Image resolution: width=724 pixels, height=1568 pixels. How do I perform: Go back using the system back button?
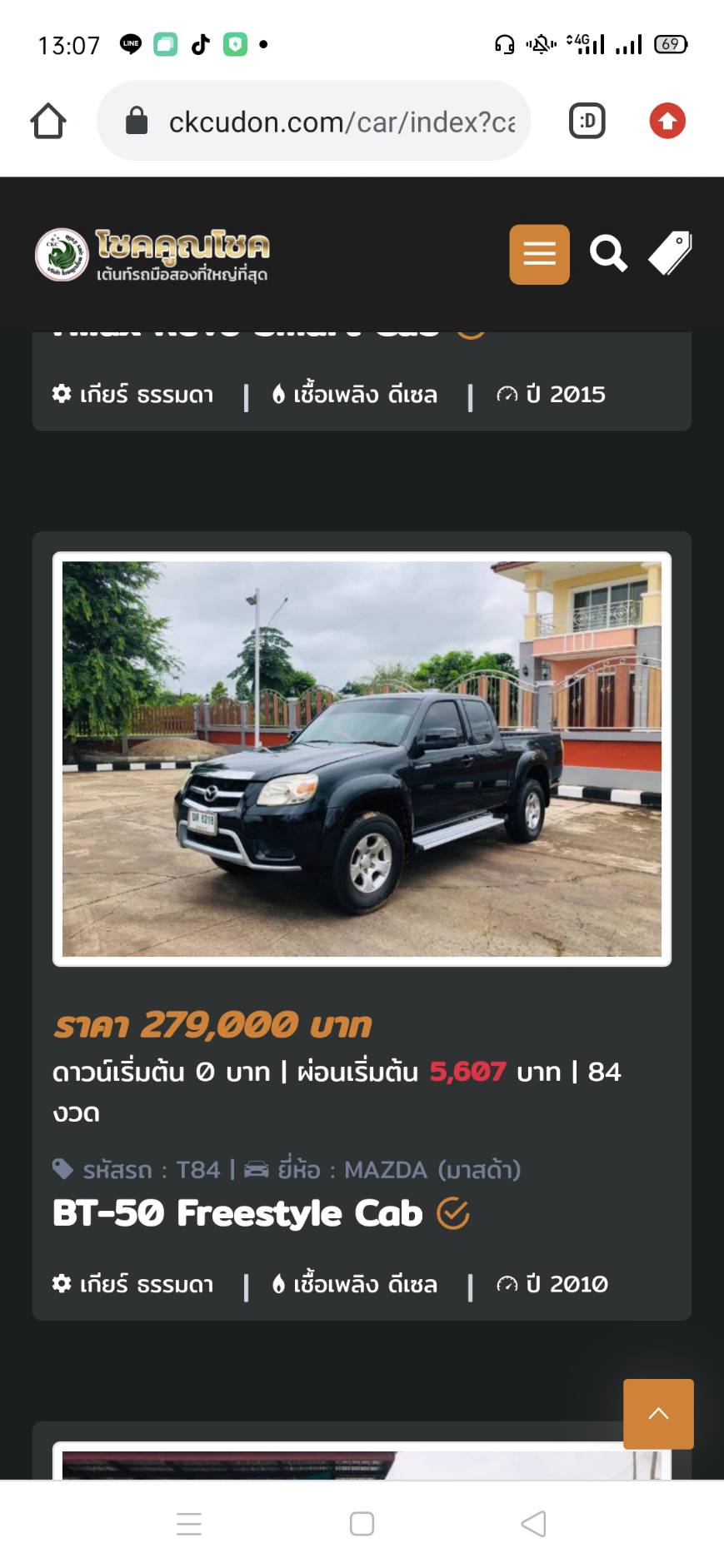[533, 1524]
